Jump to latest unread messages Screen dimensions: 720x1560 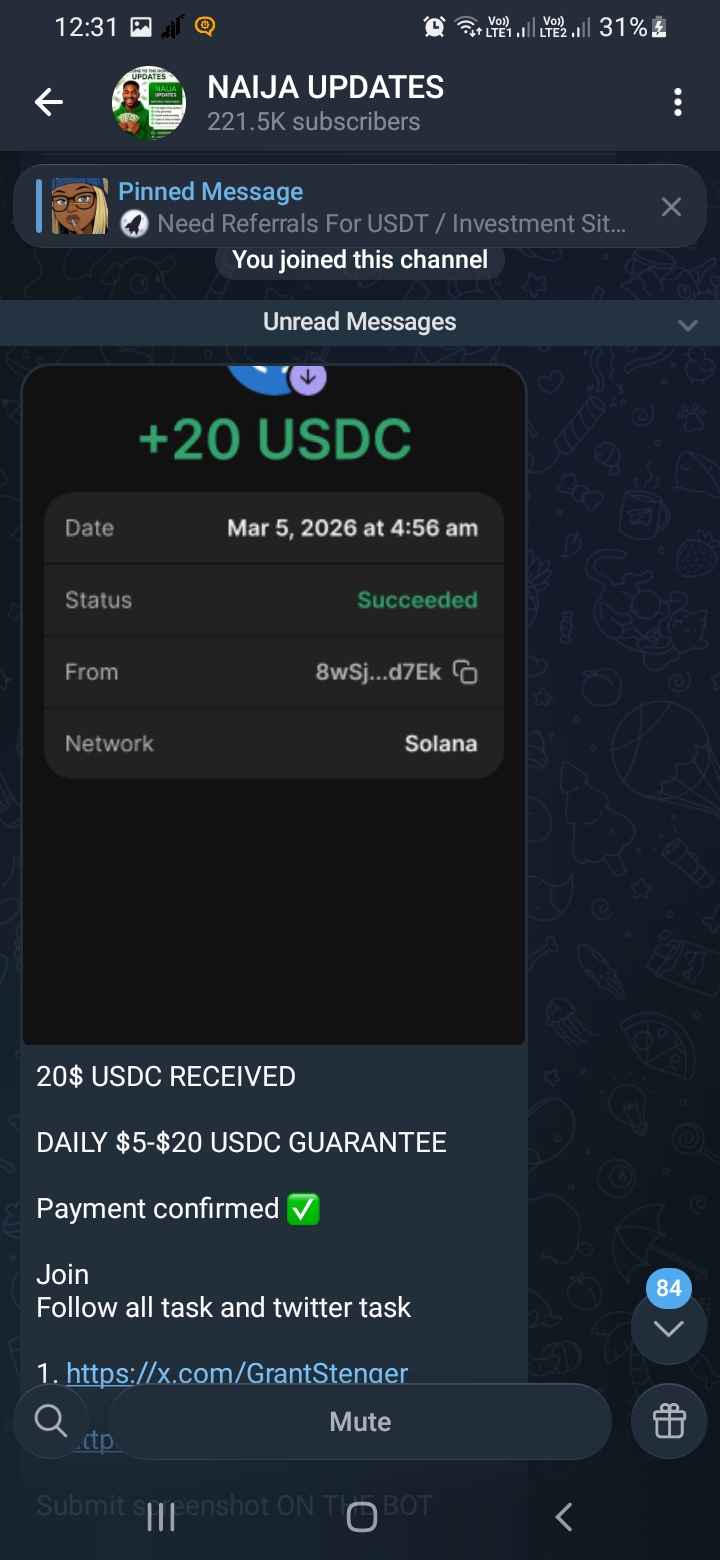[x=668, y=1327]
